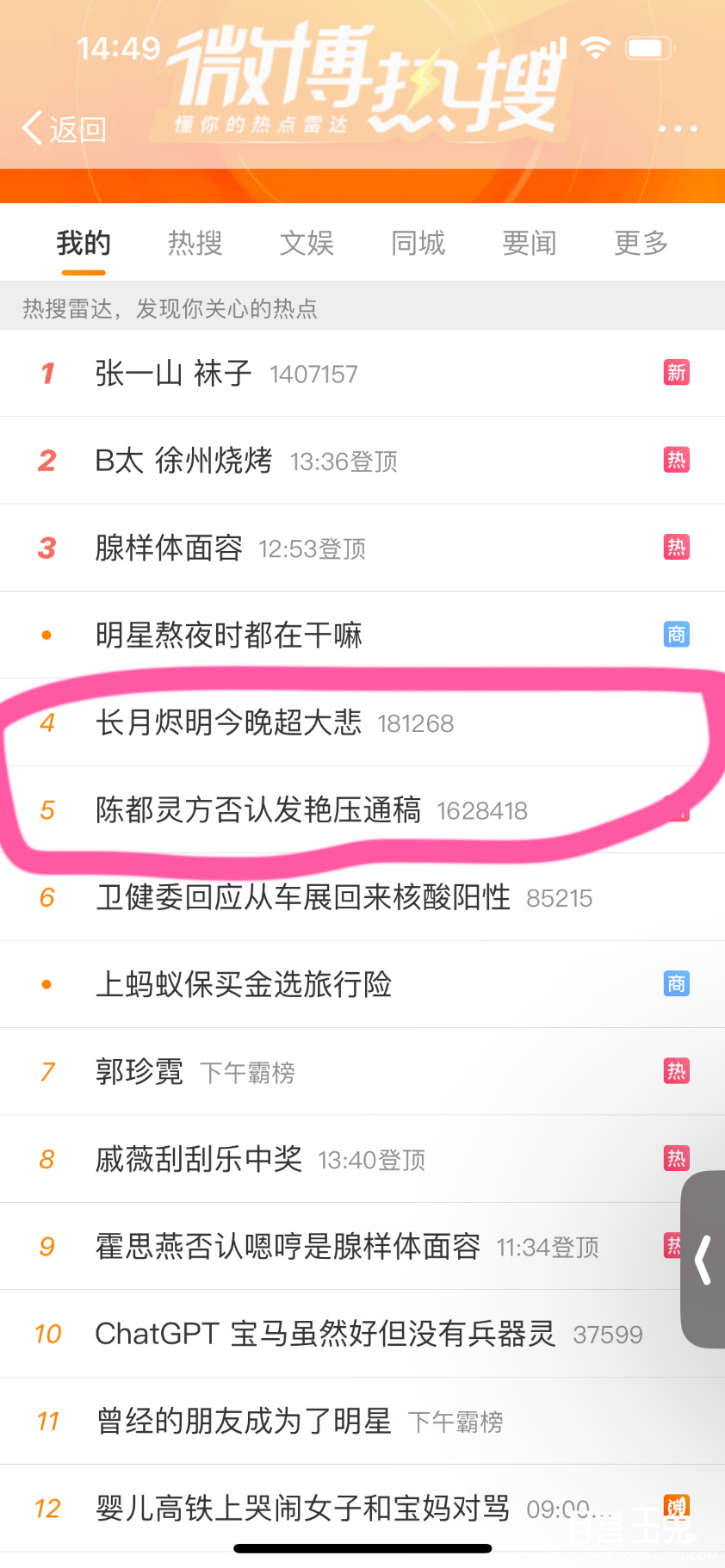
Task: Open promoted topic 明星熬夜时都在干嘛
Action: 228,635
